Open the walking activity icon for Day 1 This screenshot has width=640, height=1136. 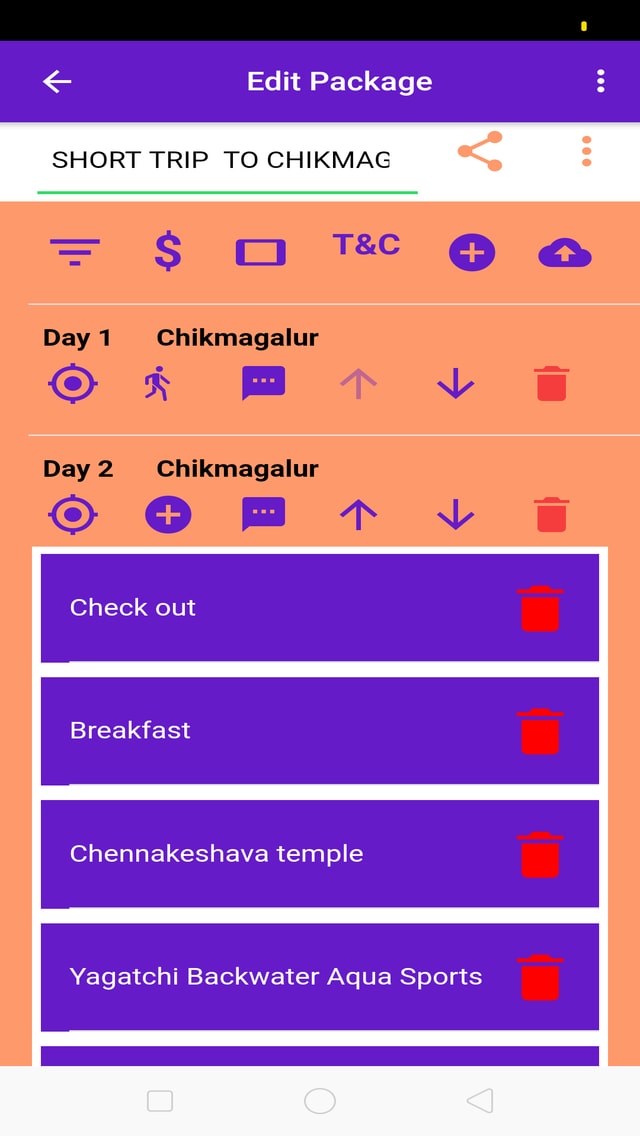157,383
